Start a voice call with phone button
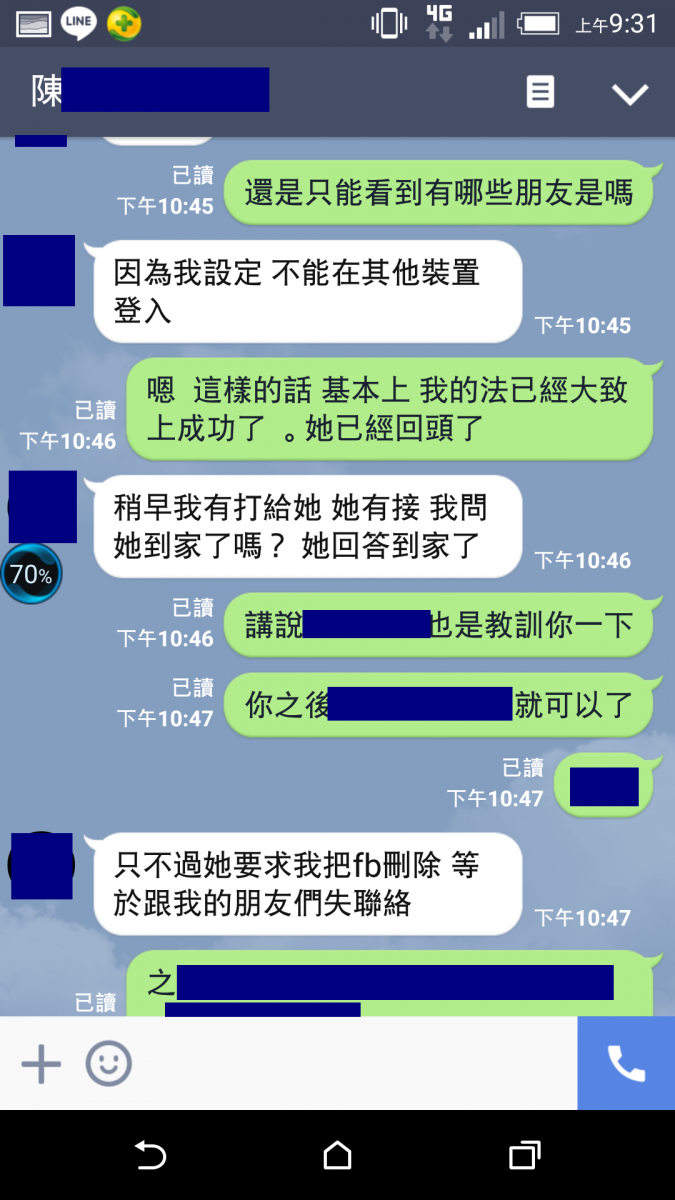675x1200 pixels. (x=626, y=1064)
